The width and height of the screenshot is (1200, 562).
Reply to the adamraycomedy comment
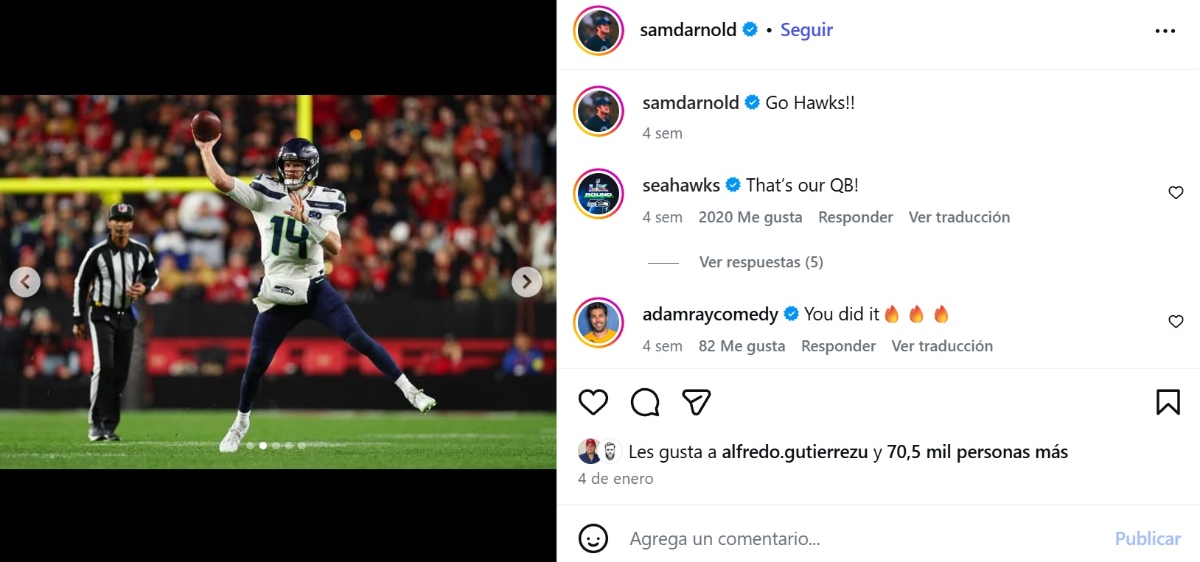click(838, 346)
